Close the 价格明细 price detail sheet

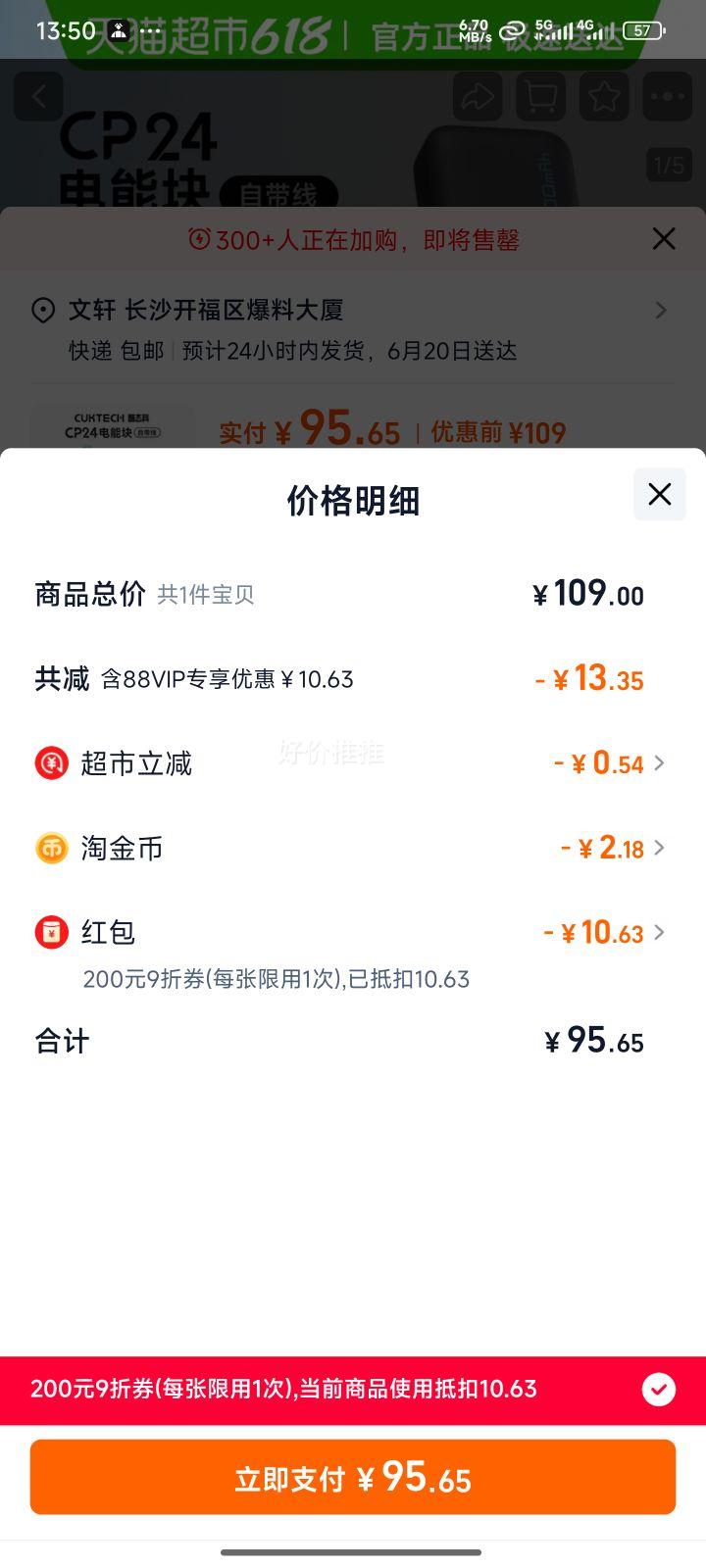pos(660,495)
